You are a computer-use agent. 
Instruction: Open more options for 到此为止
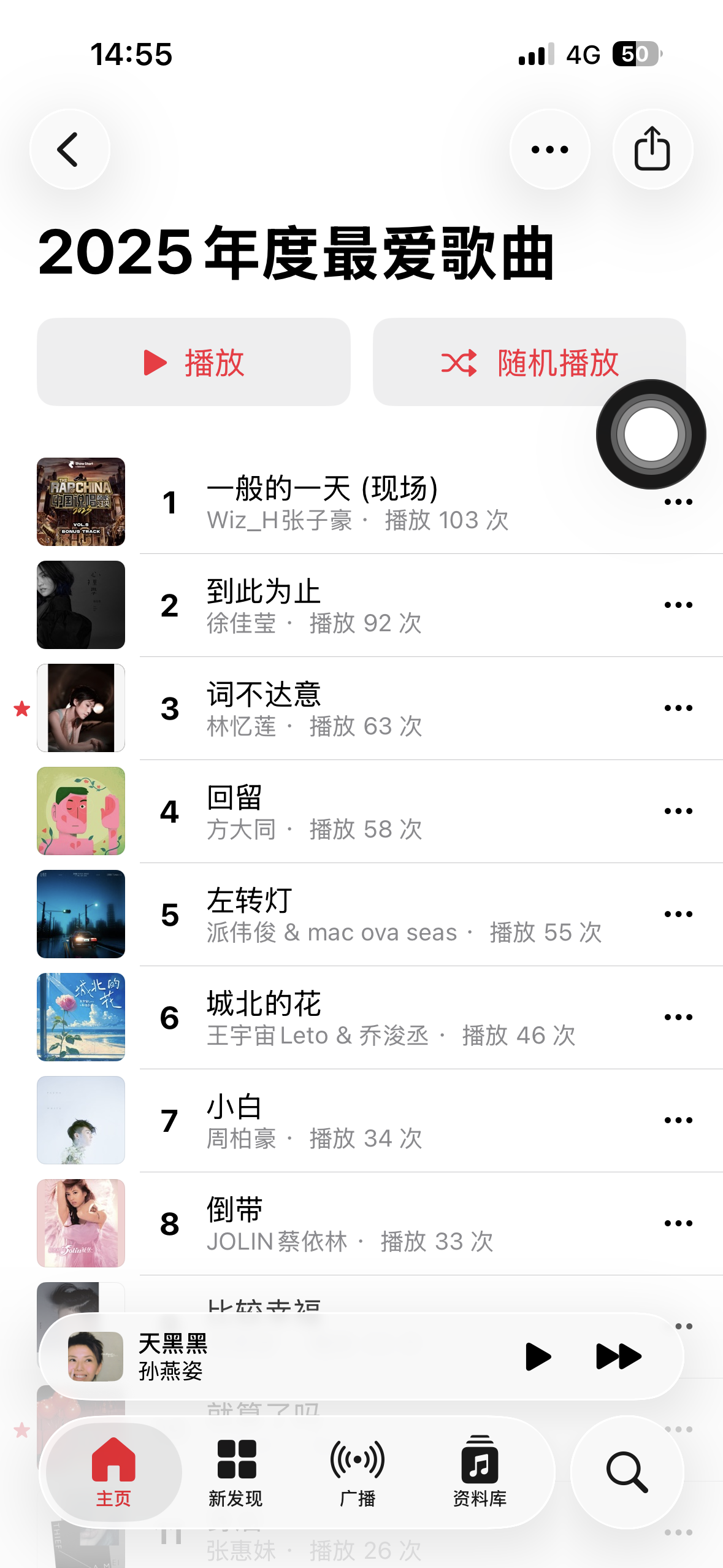(678, 605)
